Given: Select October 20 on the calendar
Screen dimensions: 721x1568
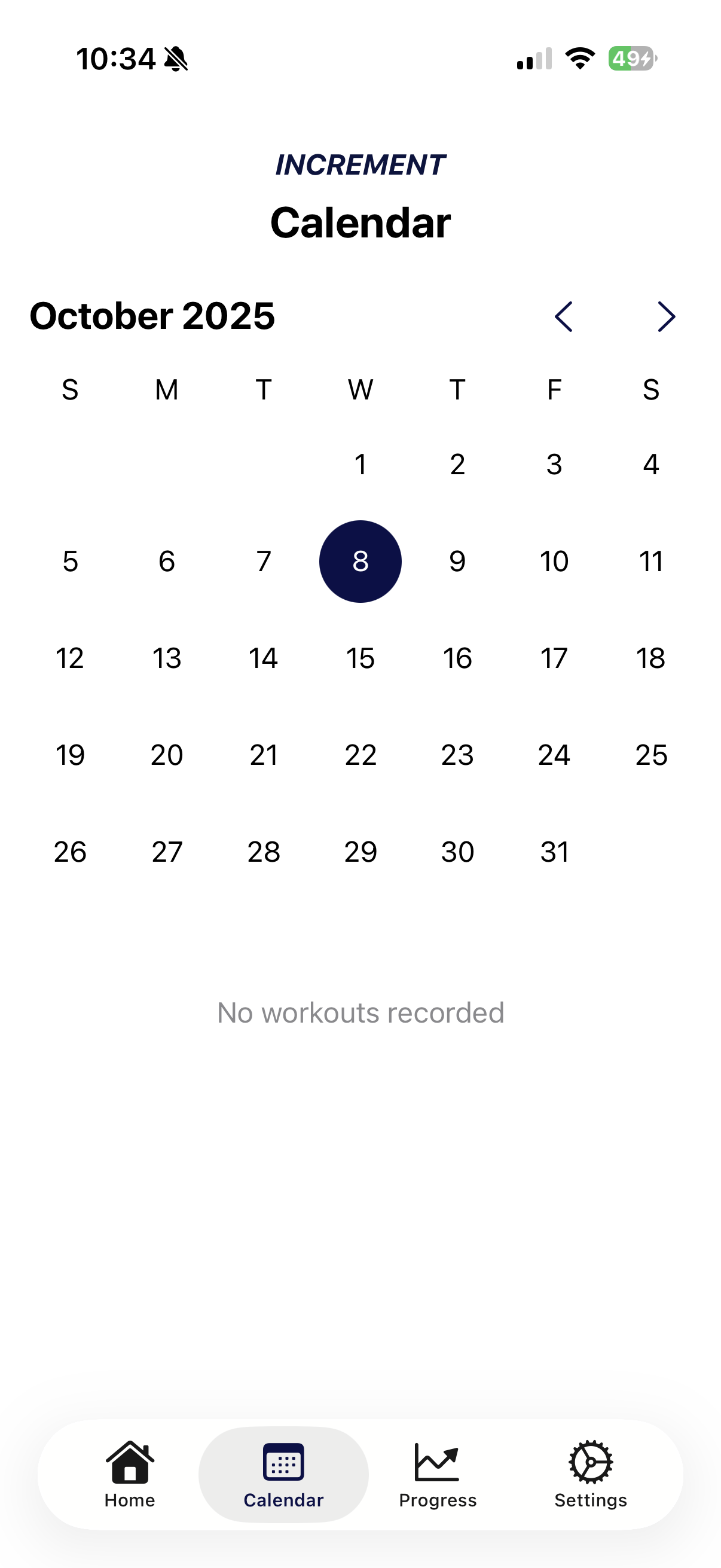Looking at the screenshot, I should coord(167,755).
